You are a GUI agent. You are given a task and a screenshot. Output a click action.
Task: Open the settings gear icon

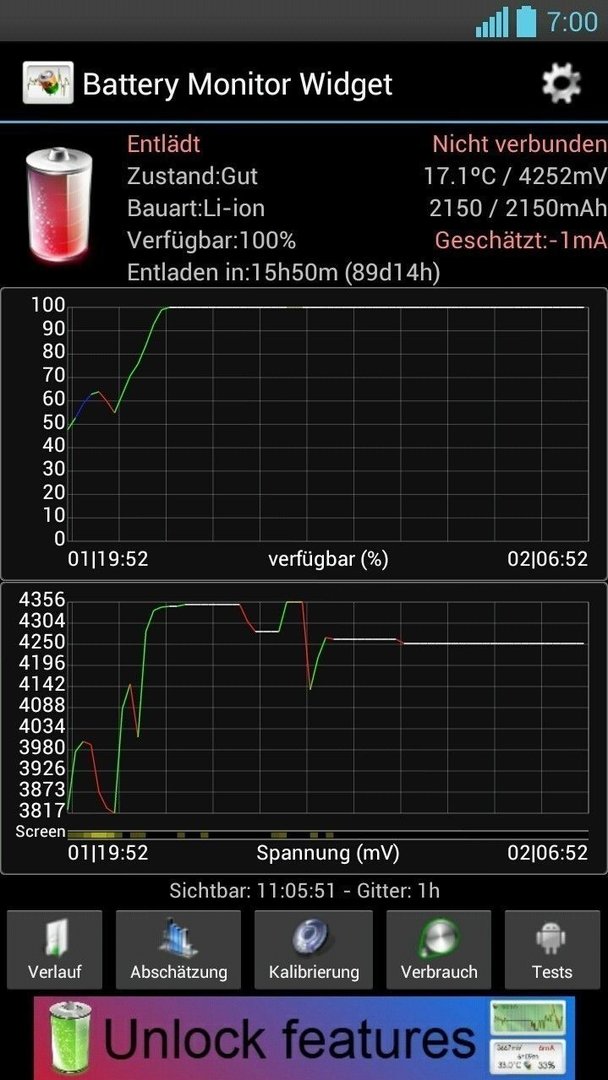click(561, 83)
